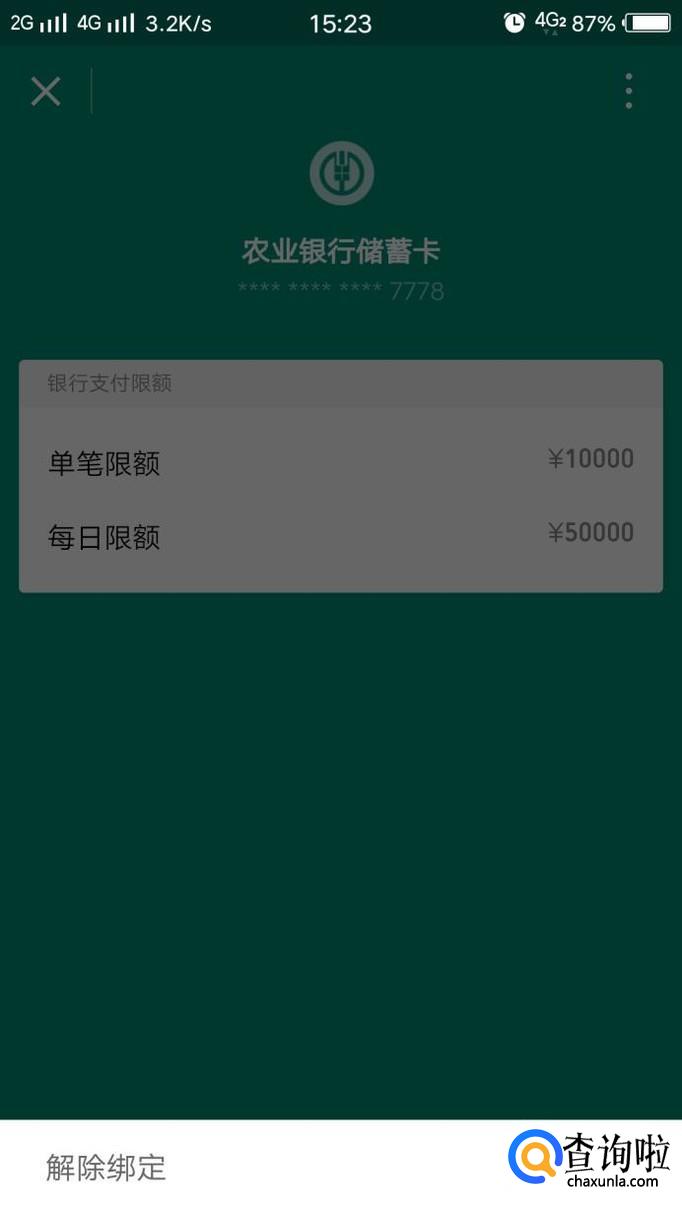The image size is (682, 1212).
Task: Select 解除绑定 to unbind the card
Action: [106, 1167]
